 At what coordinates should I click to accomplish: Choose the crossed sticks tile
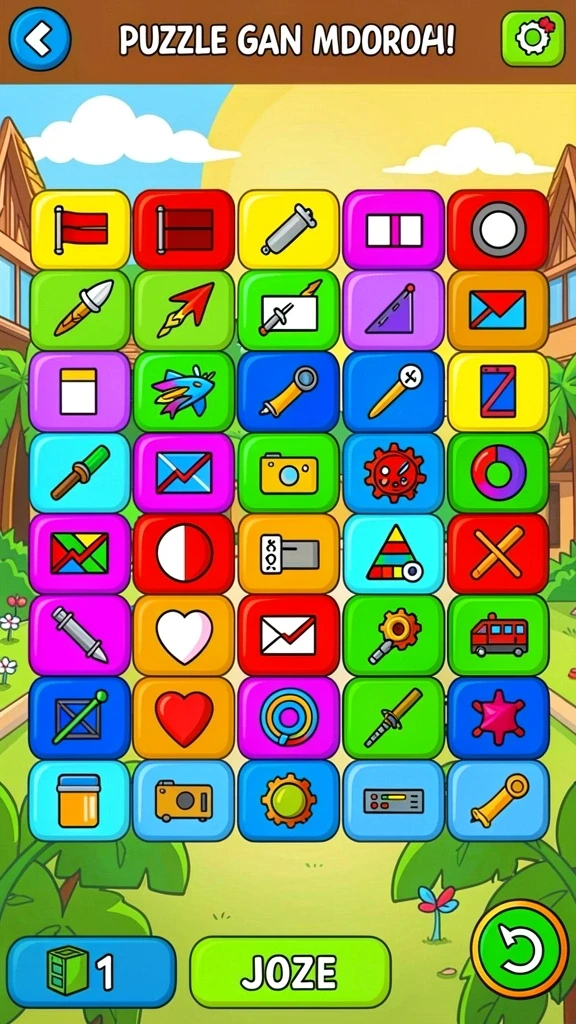coord(498,554)
